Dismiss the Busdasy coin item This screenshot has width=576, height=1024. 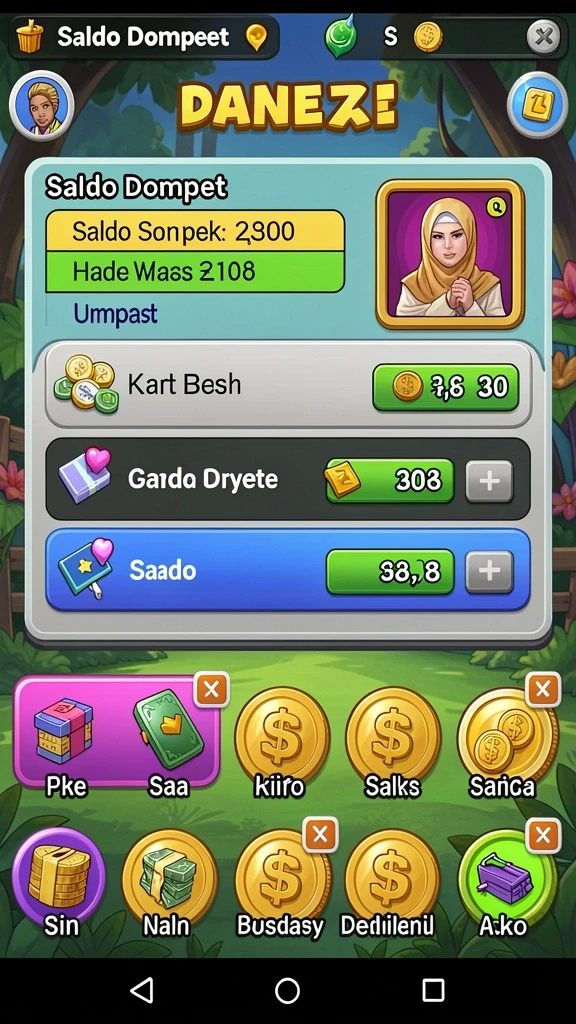(x=320, y=834)
